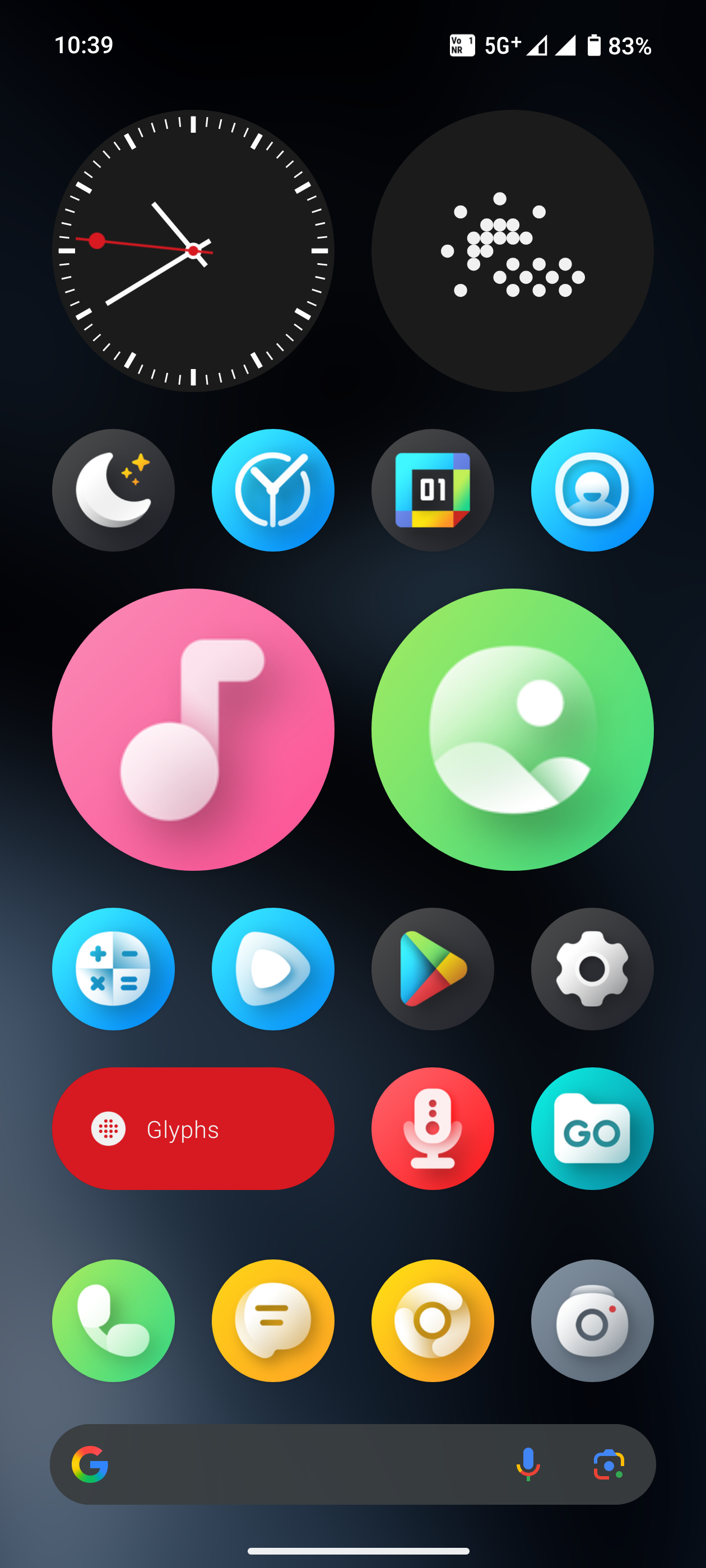706x1568 pixels.
Task: Open the moon and stars app
Action: pos(113,490)
